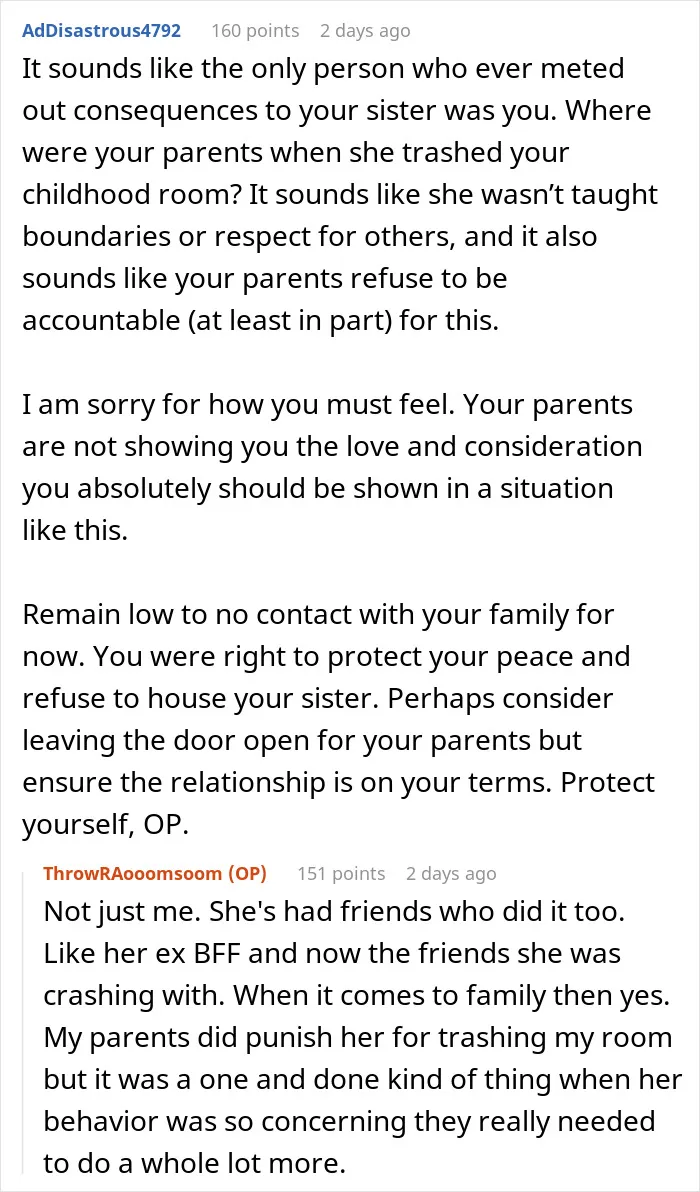Open AdDisastrous4792's user profile

click(x=102, y=31)
